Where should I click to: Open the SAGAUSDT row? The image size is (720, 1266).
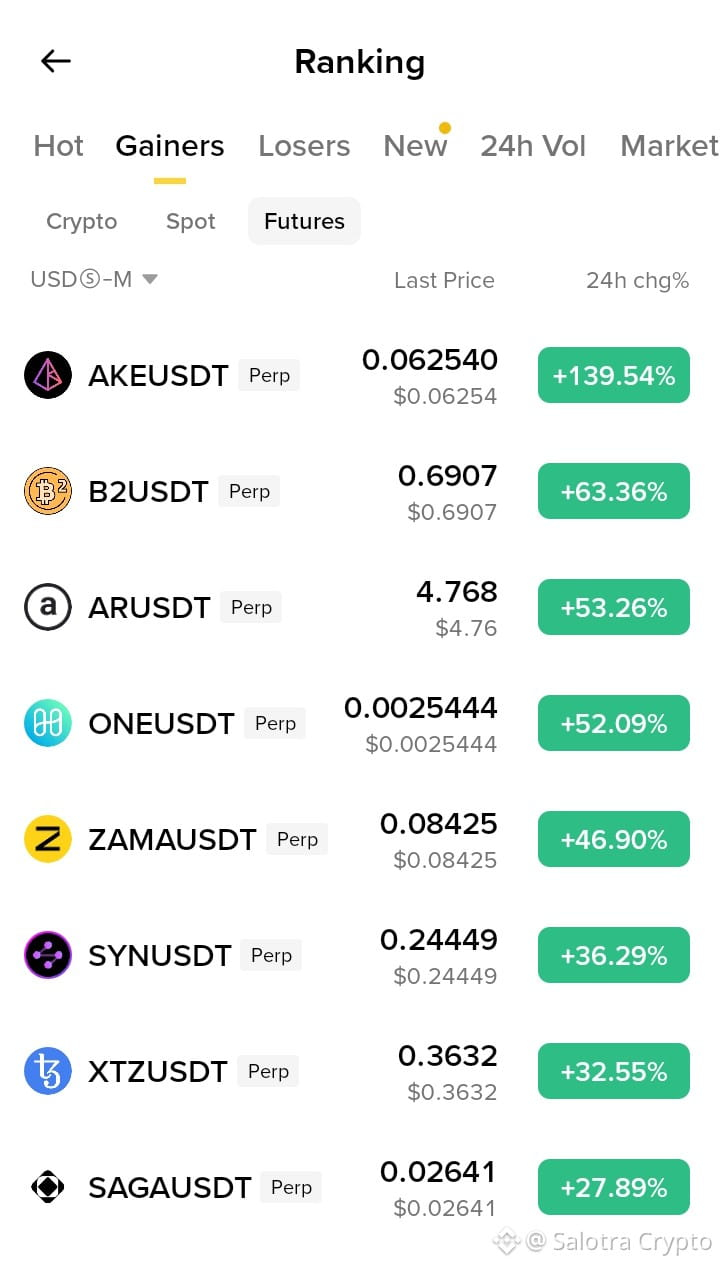[360, 1188]
